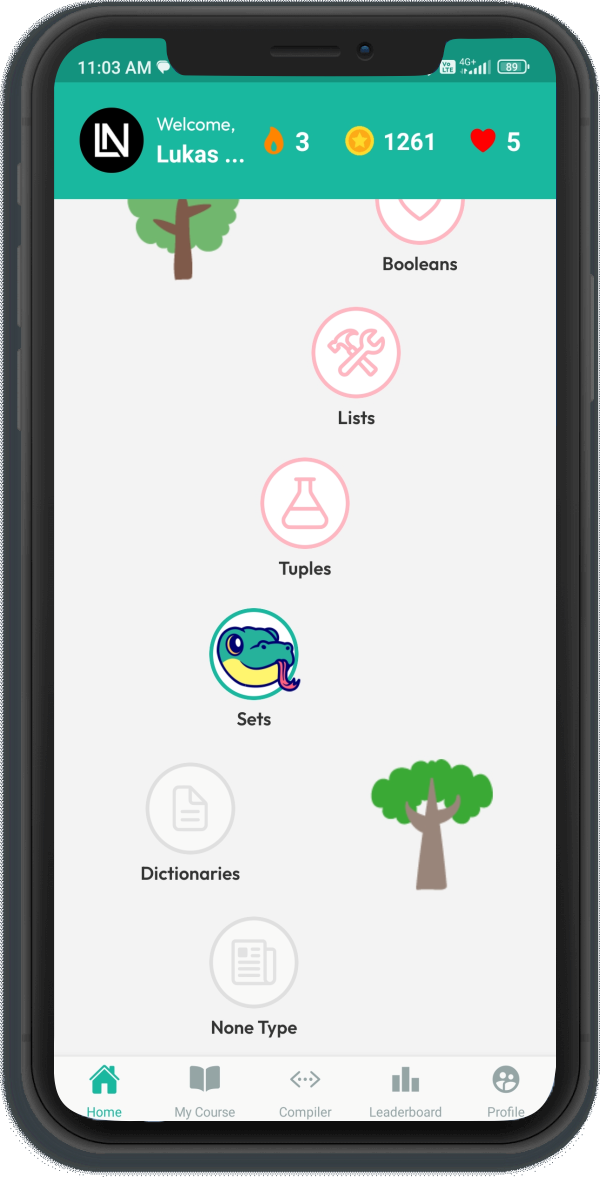Open the Sets lesson with snake icon
This screenshot has height=1177, width=600.
tap(254, 654)
